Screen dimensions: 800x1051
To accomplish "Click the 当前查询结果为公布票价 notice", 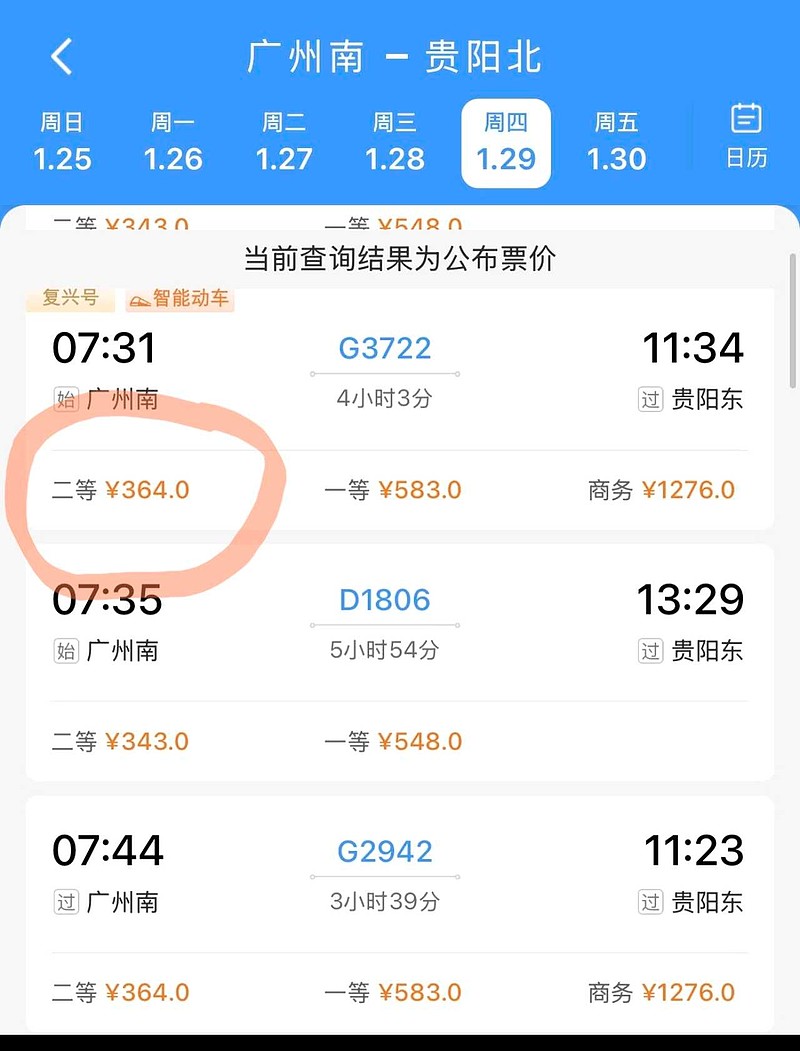I will (400, 260).
